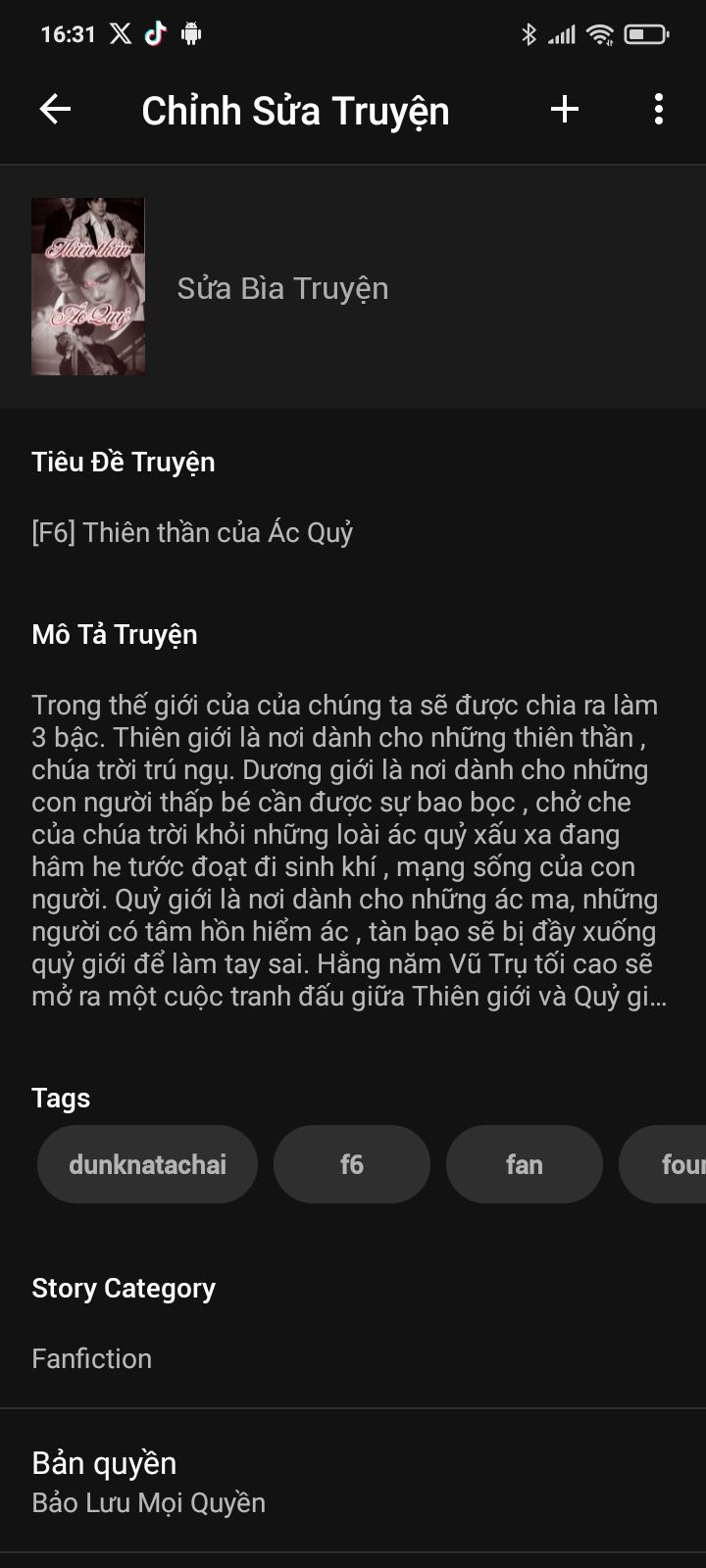Edit the Mô Tả Truyện description text
The image size is (706, 1568).
pyautogui.click(x=349, y=850)
